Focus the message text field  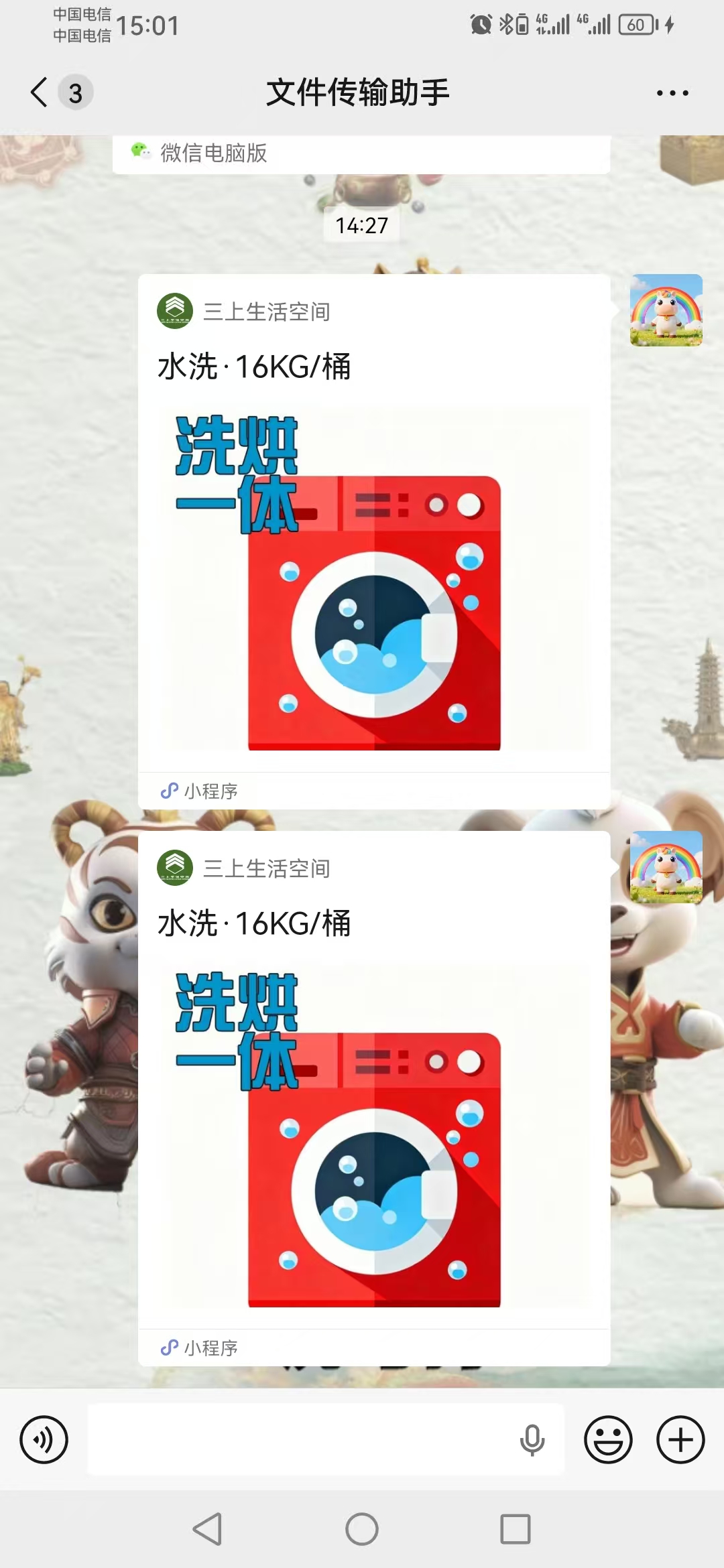pyautogui.click(x=302, y=1439)
